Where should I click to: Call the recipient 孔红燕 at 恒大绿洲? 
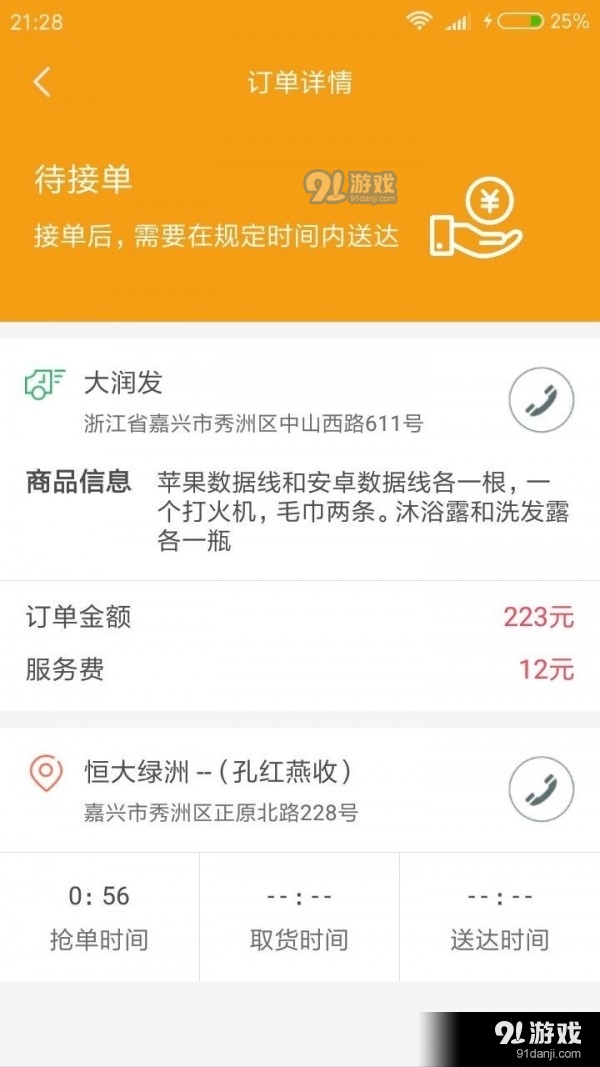(x=541, y=789)
